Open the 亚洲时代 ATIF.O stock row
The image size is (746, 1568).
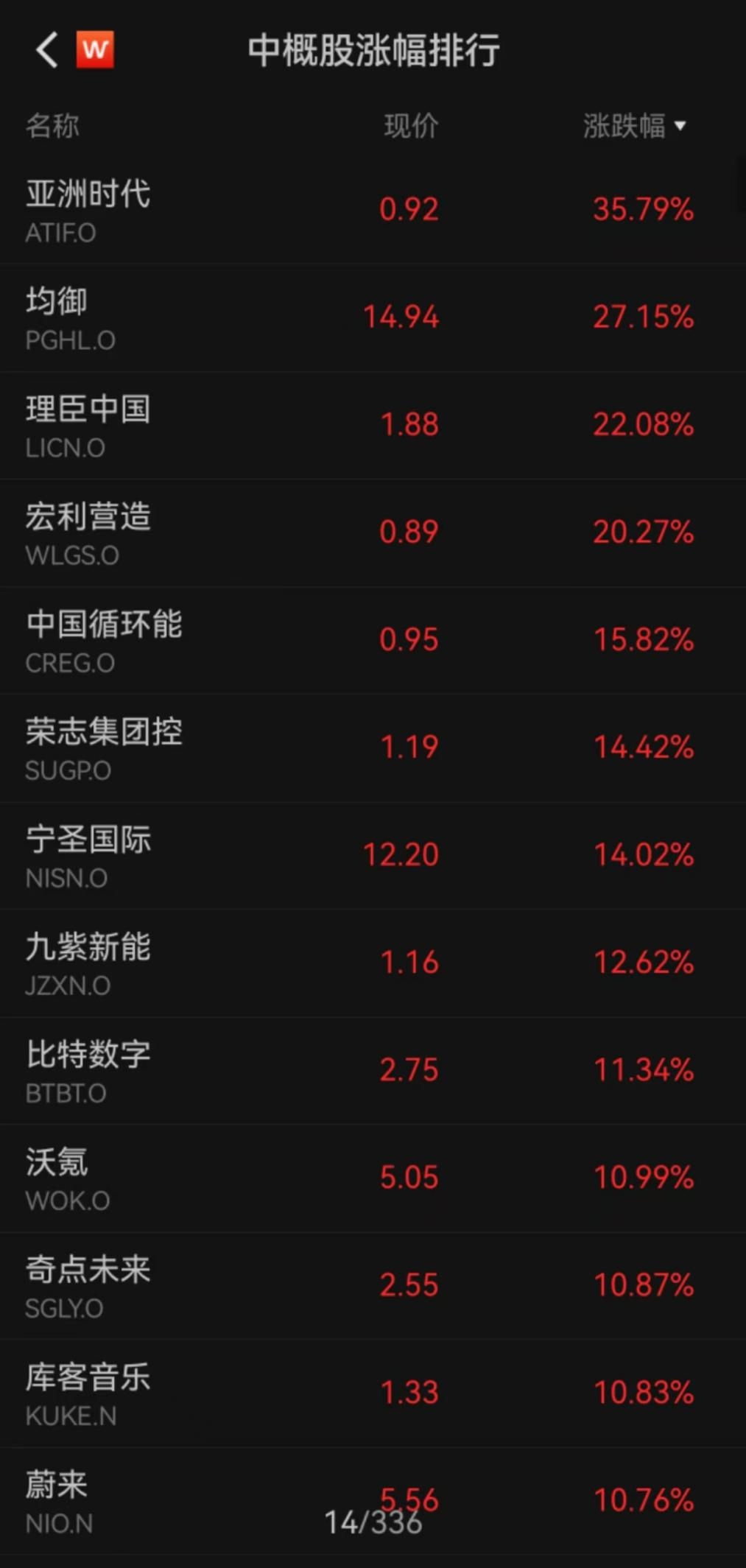(373, 210)
